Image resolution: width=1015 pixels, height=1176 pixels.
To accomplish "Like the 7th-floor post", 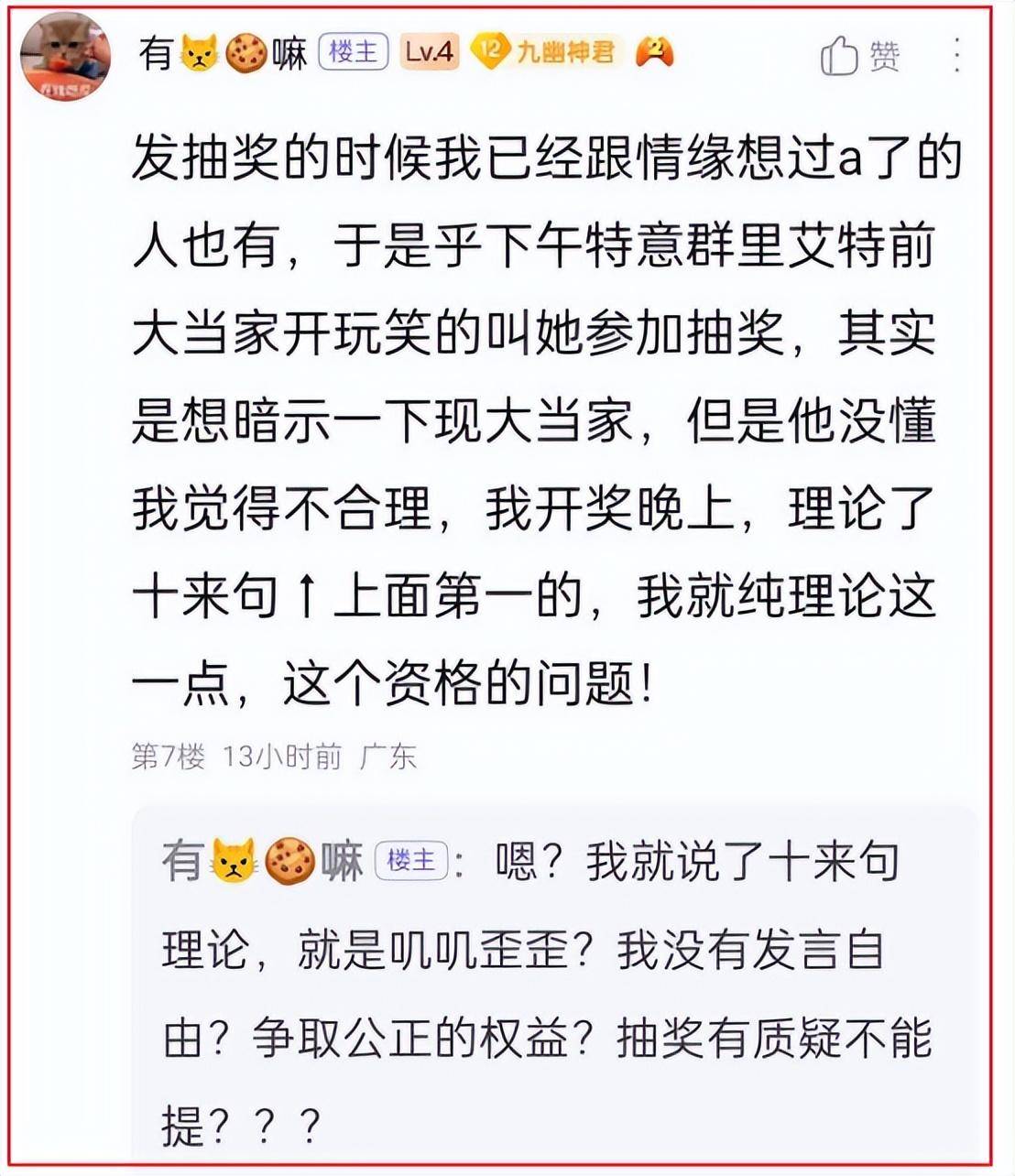I will pos(859,56).
